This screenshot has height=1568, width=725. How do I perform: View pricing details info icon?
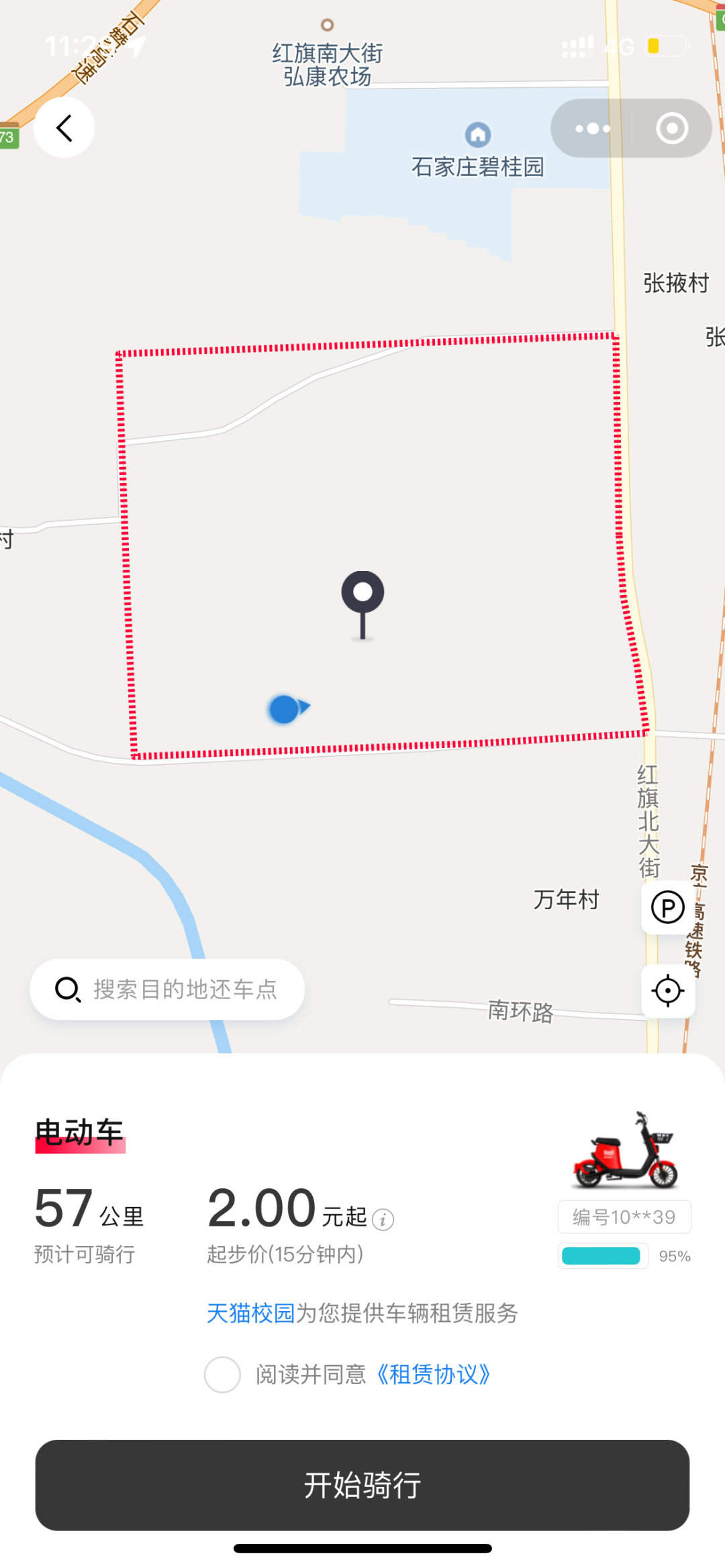coord(383,1219)
